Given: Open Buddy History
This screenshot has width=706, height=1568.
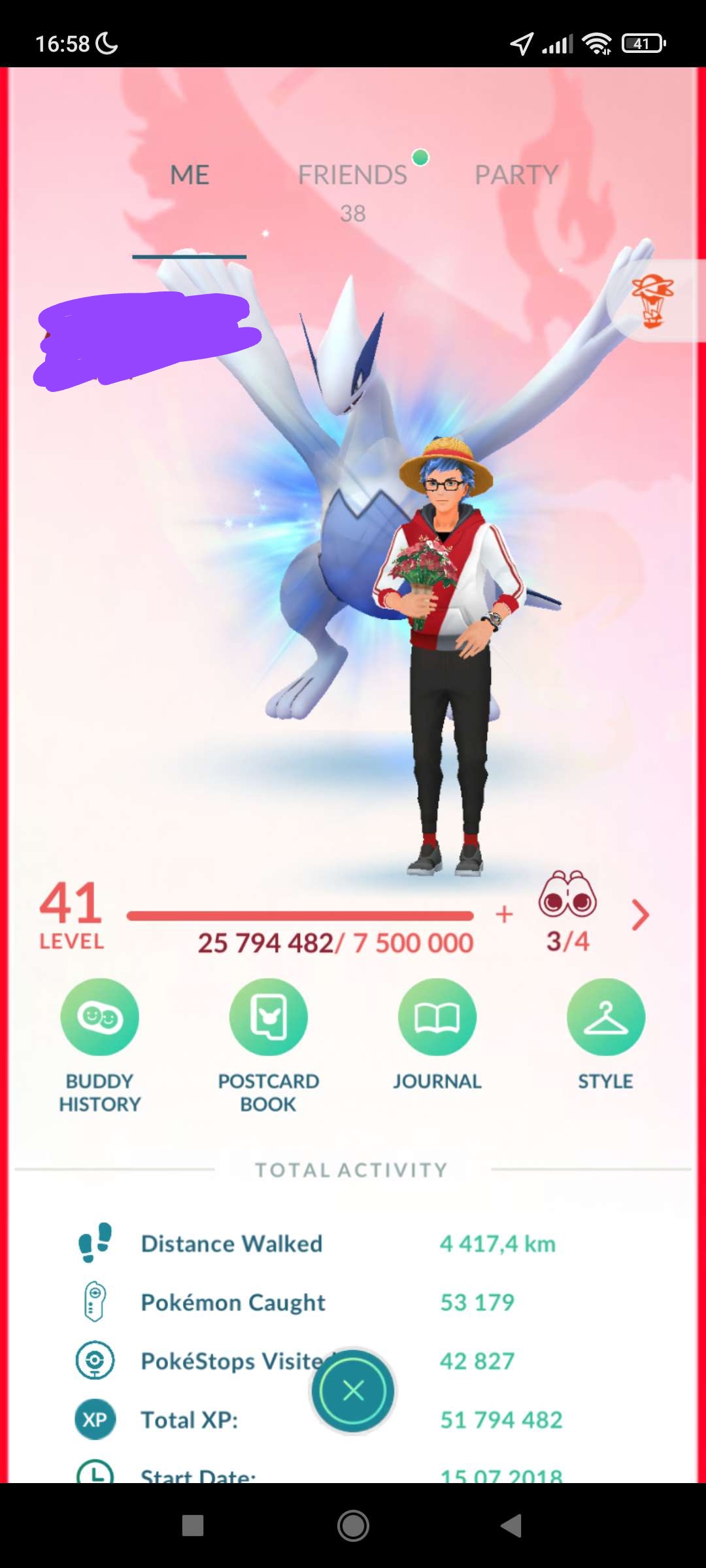Looking at the screenshot, I should (x=99, y=1017).
